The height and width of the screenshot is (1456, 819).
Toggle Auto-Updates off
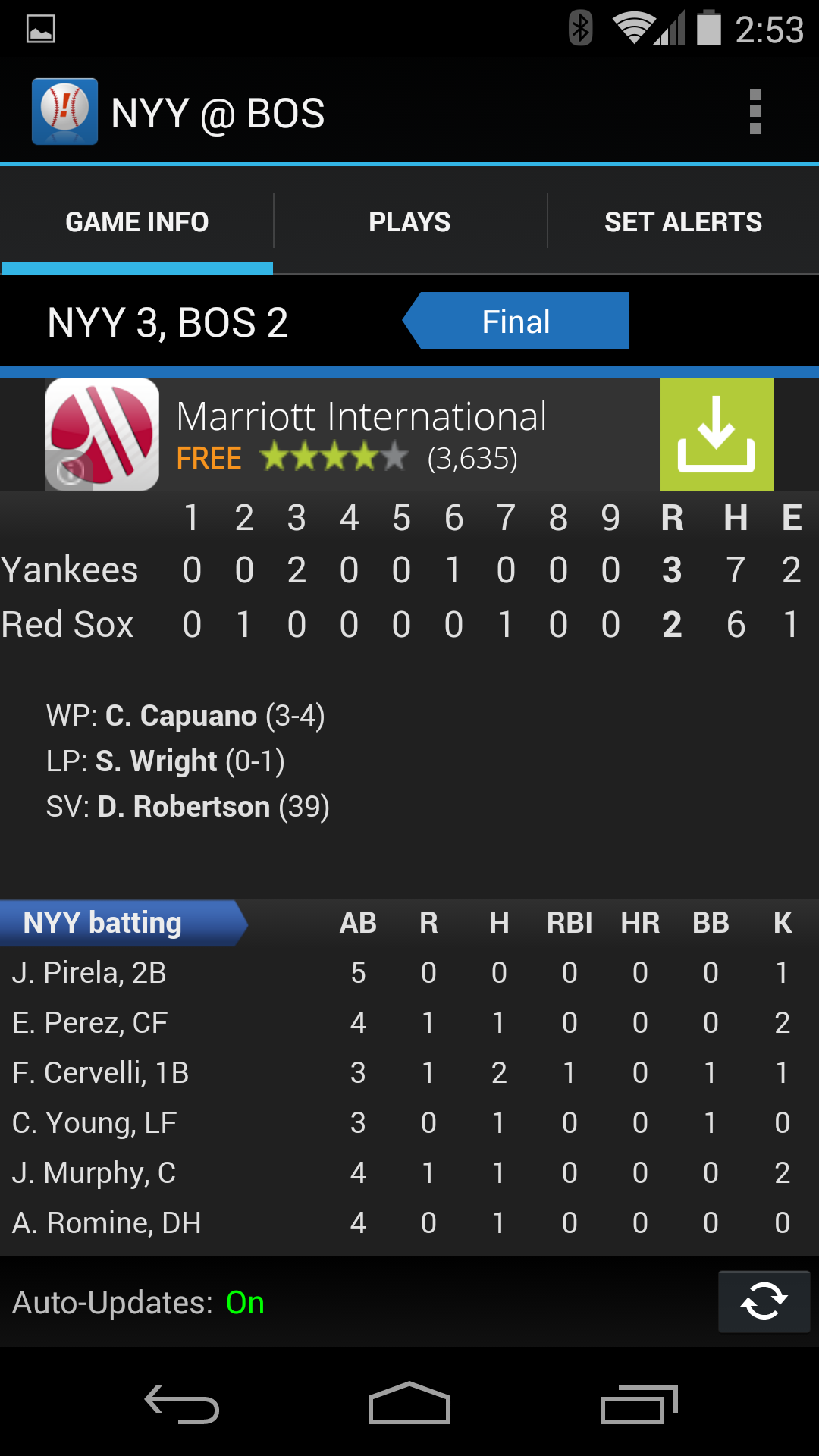point(244,1303)
